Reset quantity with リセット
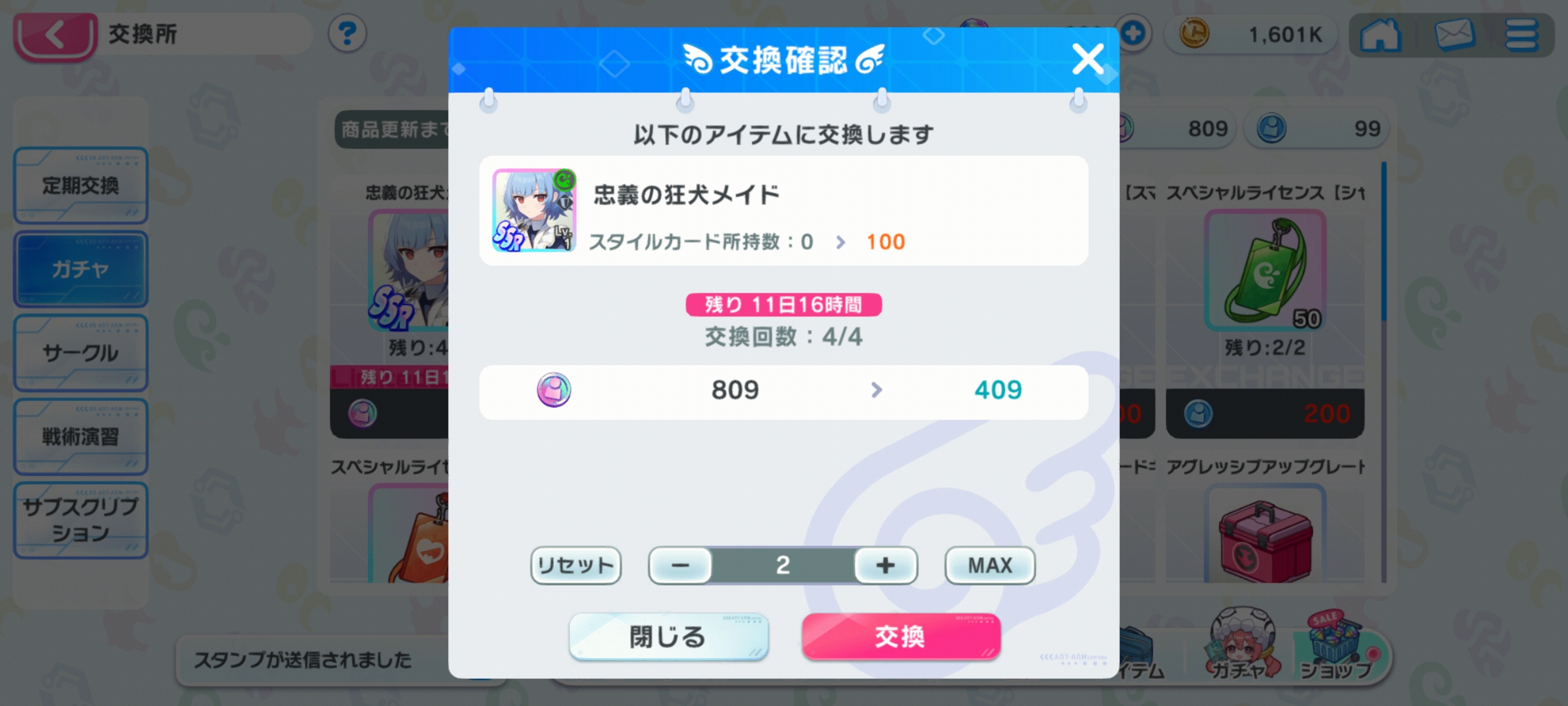This screenshot has width=1568, height=706. pyautogui.click(x=575, y=565)
